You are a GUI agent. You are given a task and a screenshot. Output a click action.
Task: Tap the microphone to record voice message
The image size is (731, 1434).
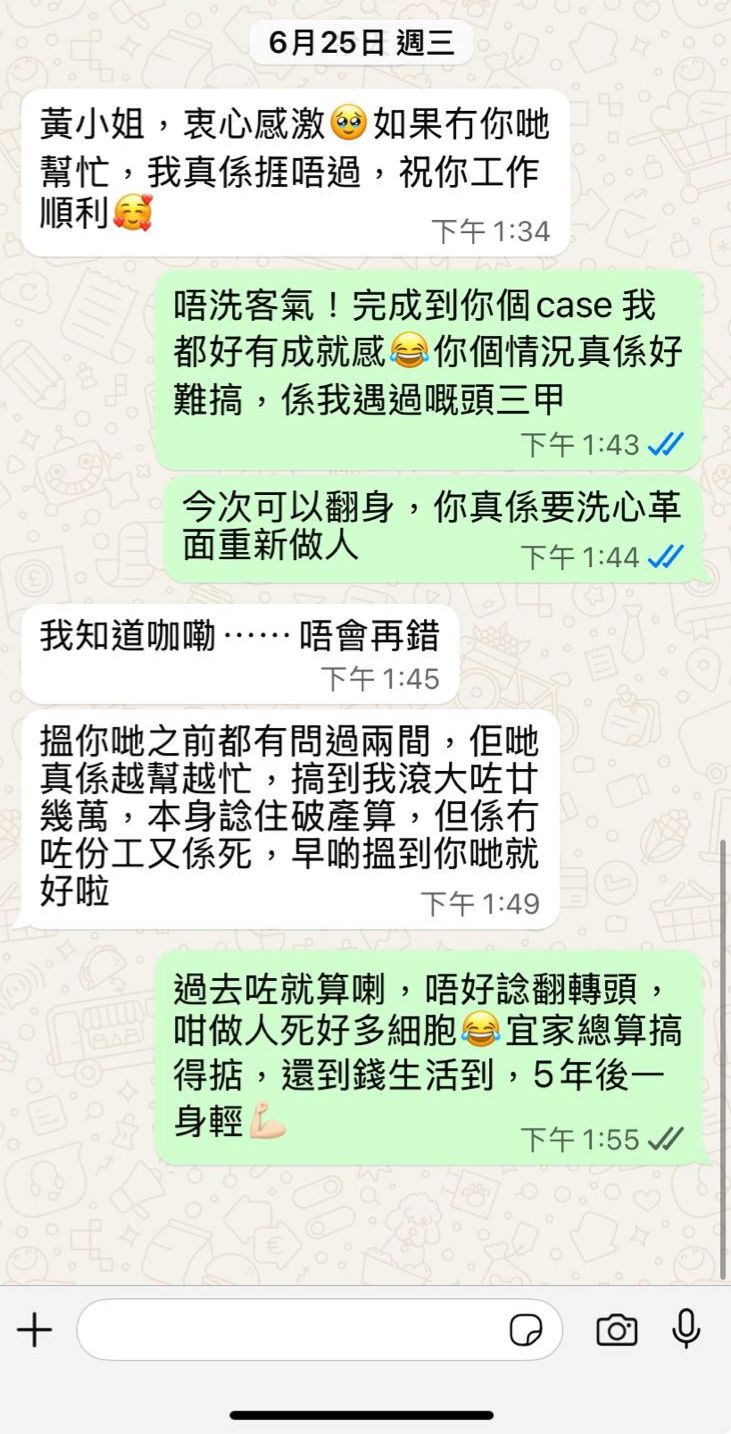pyautogui.click(x=686, y=1329)
